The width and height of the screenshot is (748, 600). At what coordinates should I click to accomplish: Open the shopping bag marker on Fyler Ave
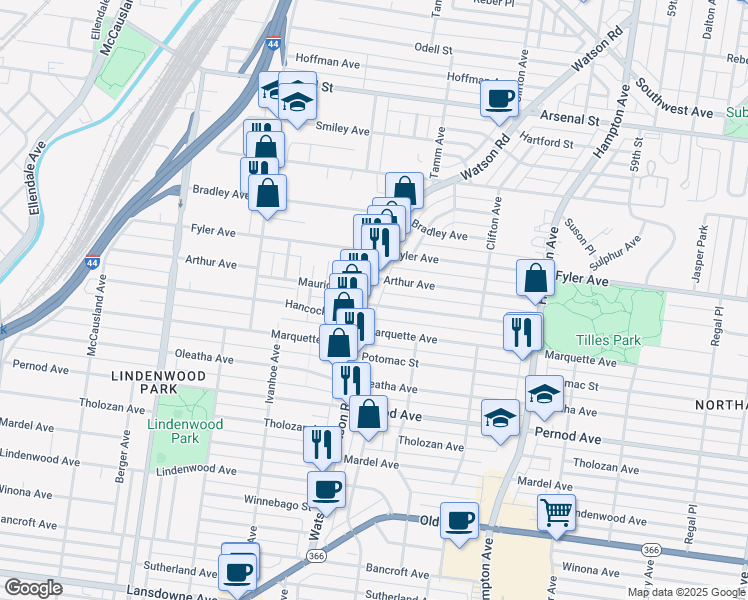point(535,279)
